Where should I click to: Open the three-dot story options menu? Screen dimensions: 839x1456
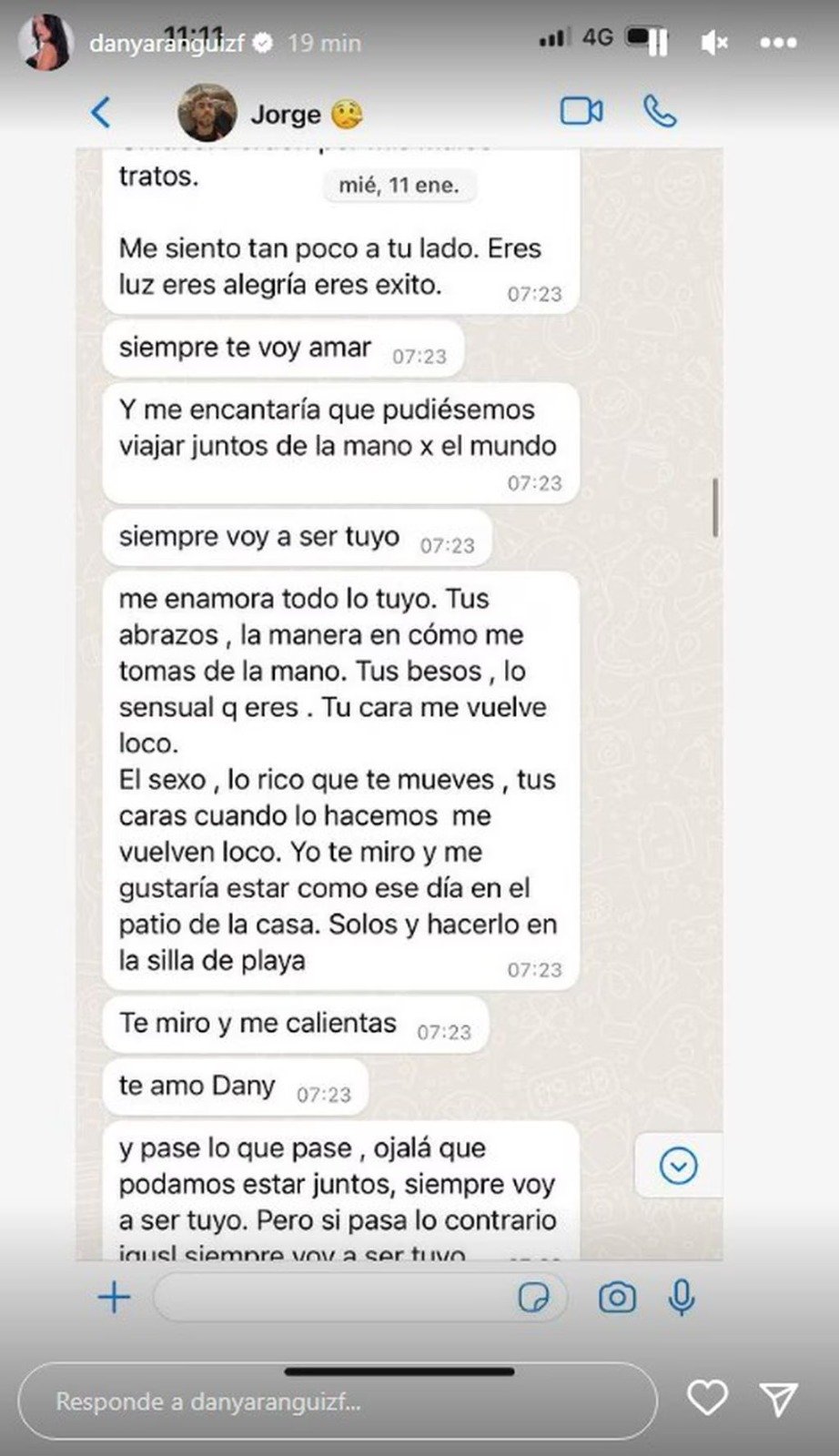[x=776, y=42]
